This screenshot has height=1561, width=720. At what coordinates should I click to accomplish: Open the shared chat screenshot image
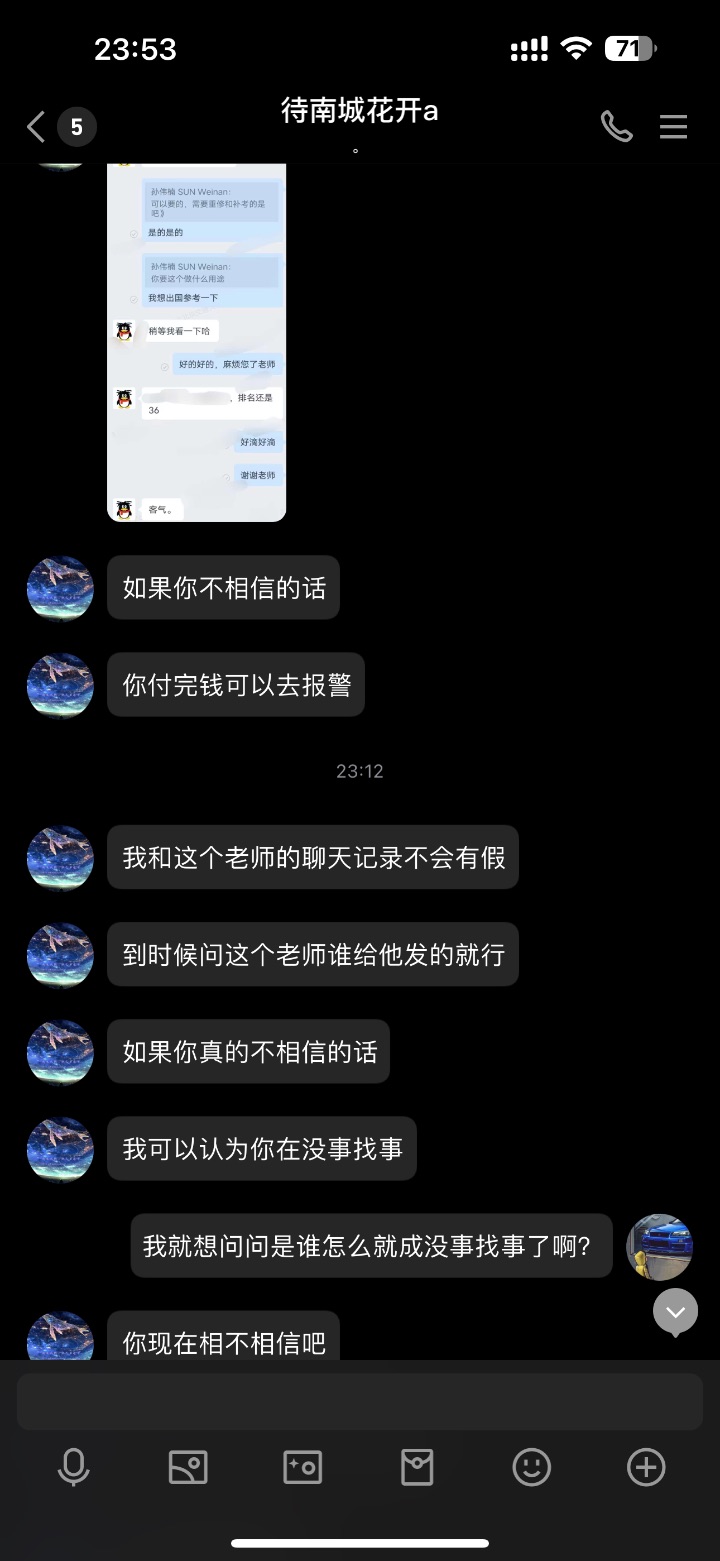(197, 342)
